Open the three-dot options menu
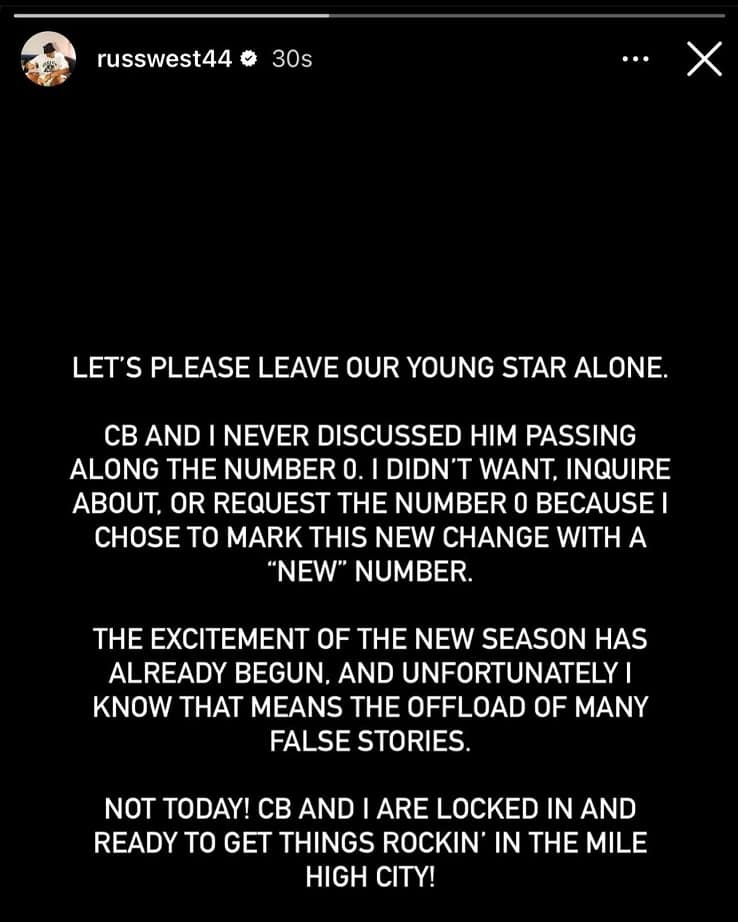738x922 pixels. [635, 59]
